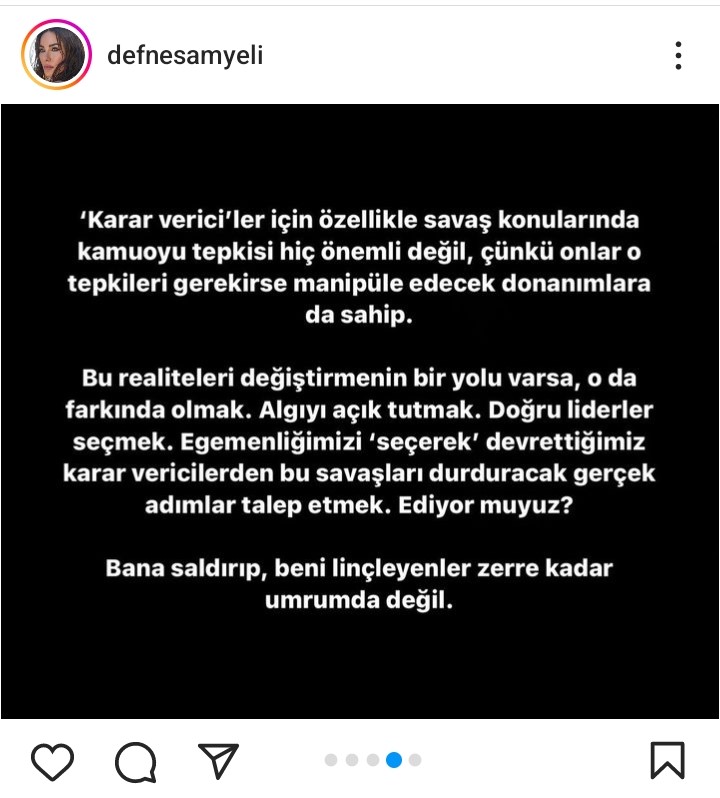Open defnesamyeli's profile picture story
The height and width of the screenshot is (798, 720).
[57, 55]
